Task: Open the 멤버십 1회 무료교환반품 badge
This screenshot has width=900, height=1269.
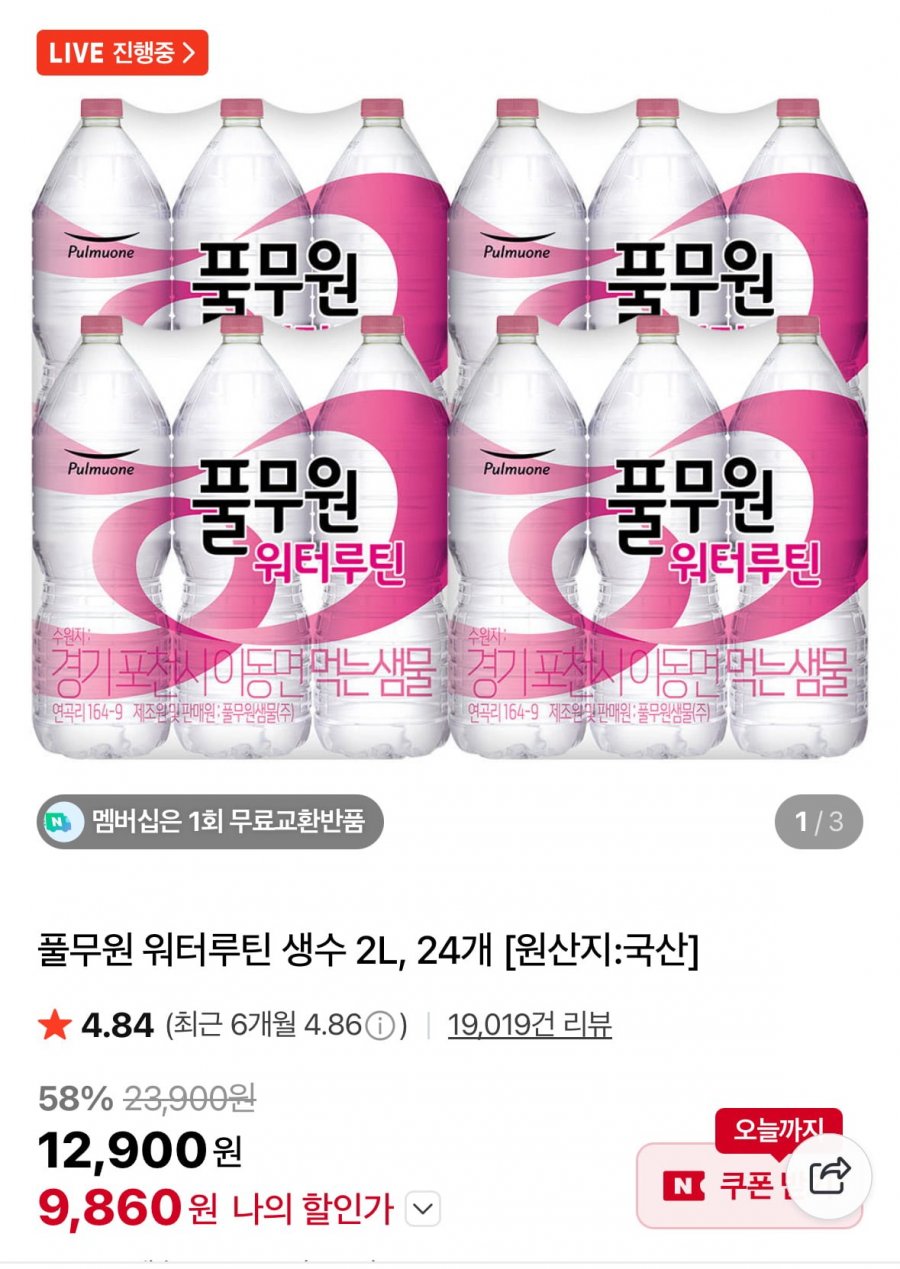Action: (x=210, y=822)
